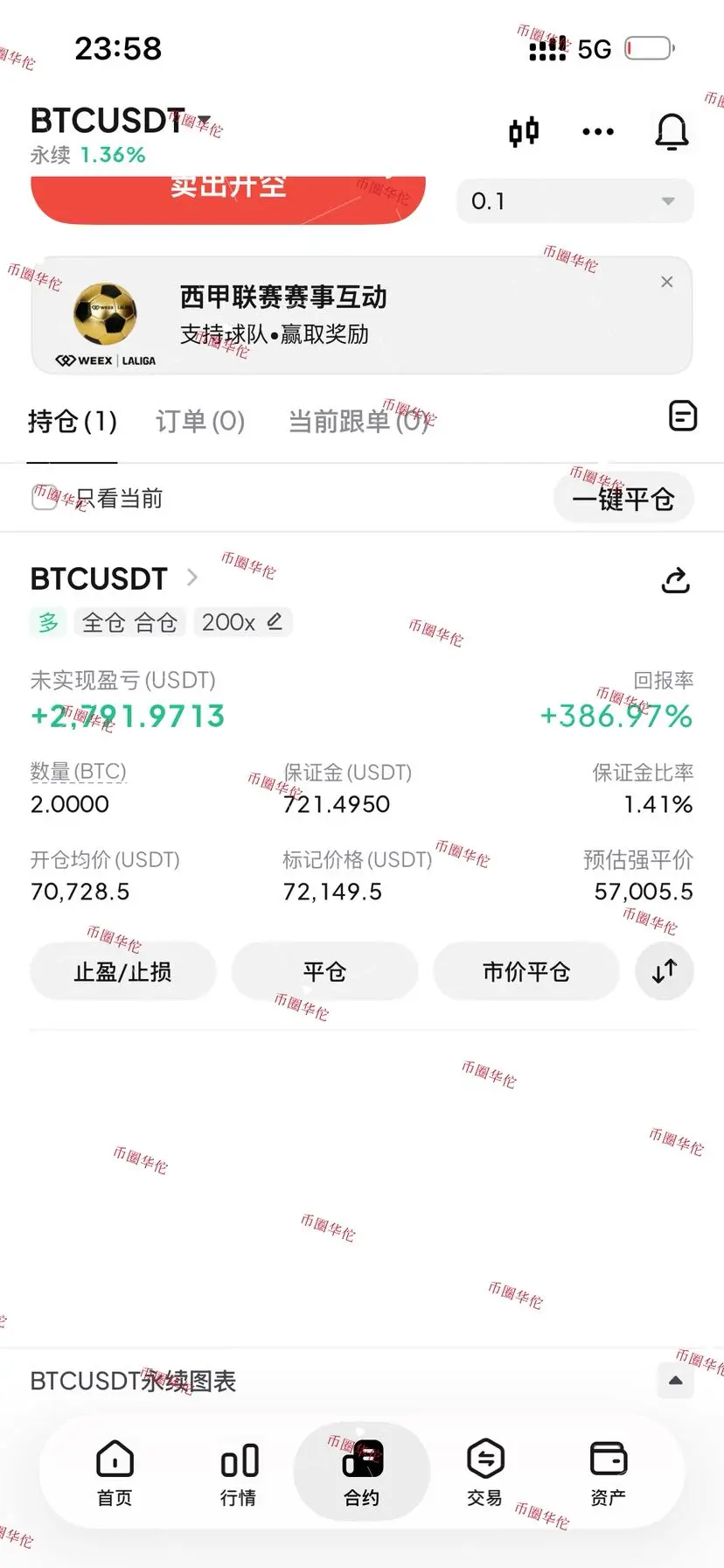Switch to the 当前跟单 tab
The height and width of the screenshot is (1568, 724).
tap(359, 422)
